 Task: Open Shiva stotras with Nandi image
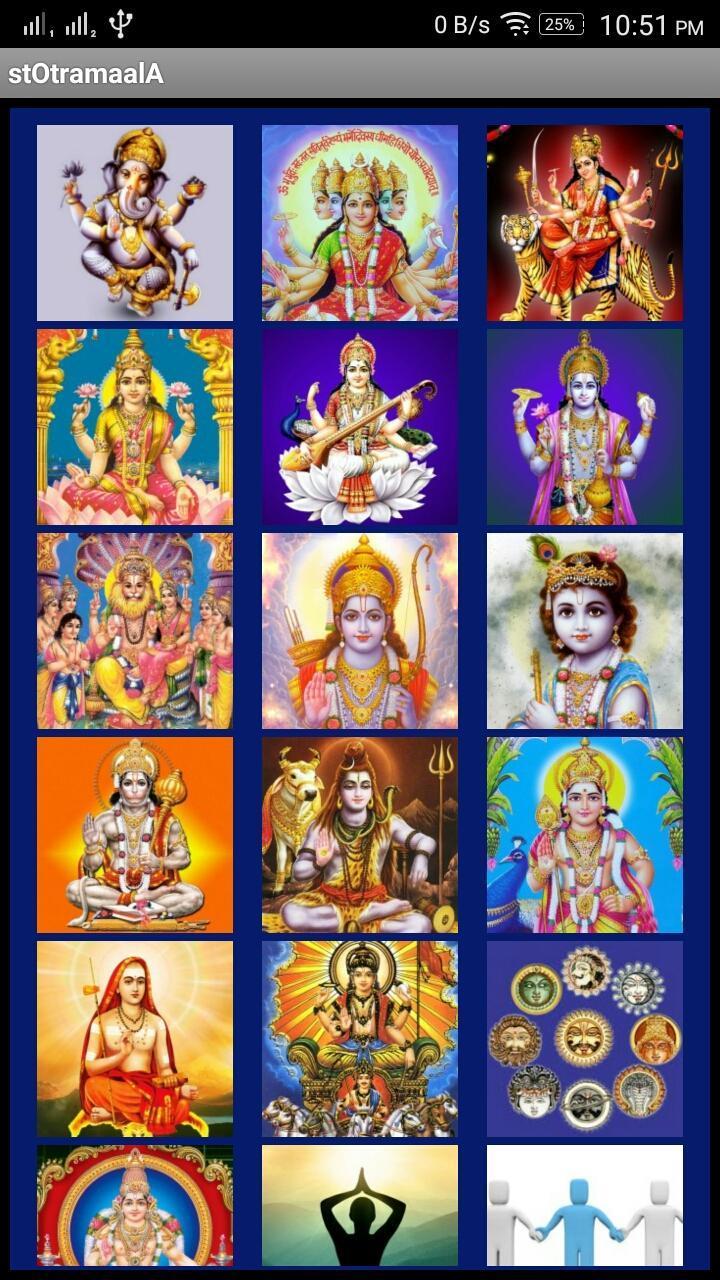359,836
